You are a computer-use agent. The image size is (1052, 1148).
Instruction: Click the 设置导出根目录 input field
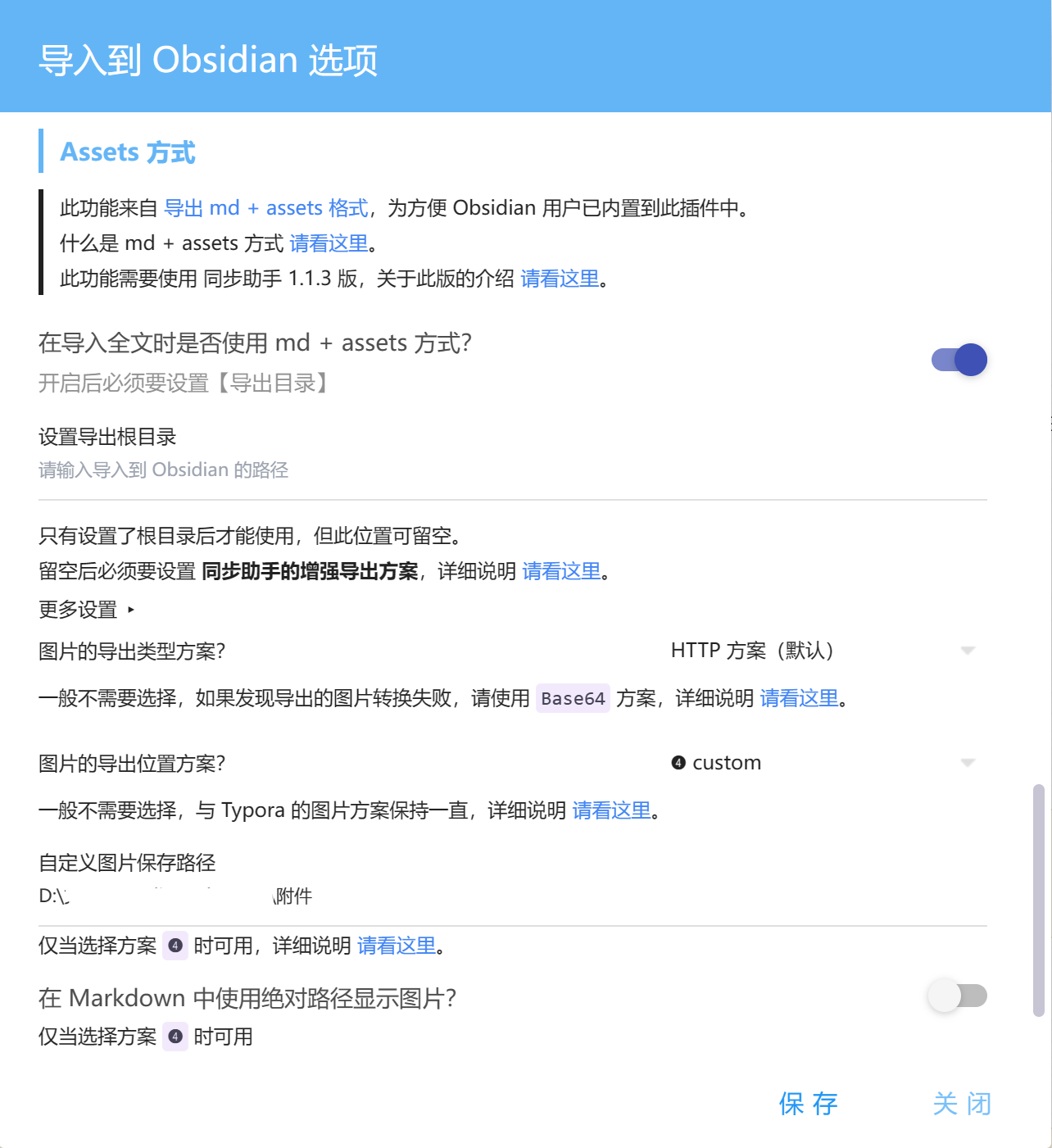point(328,470)
